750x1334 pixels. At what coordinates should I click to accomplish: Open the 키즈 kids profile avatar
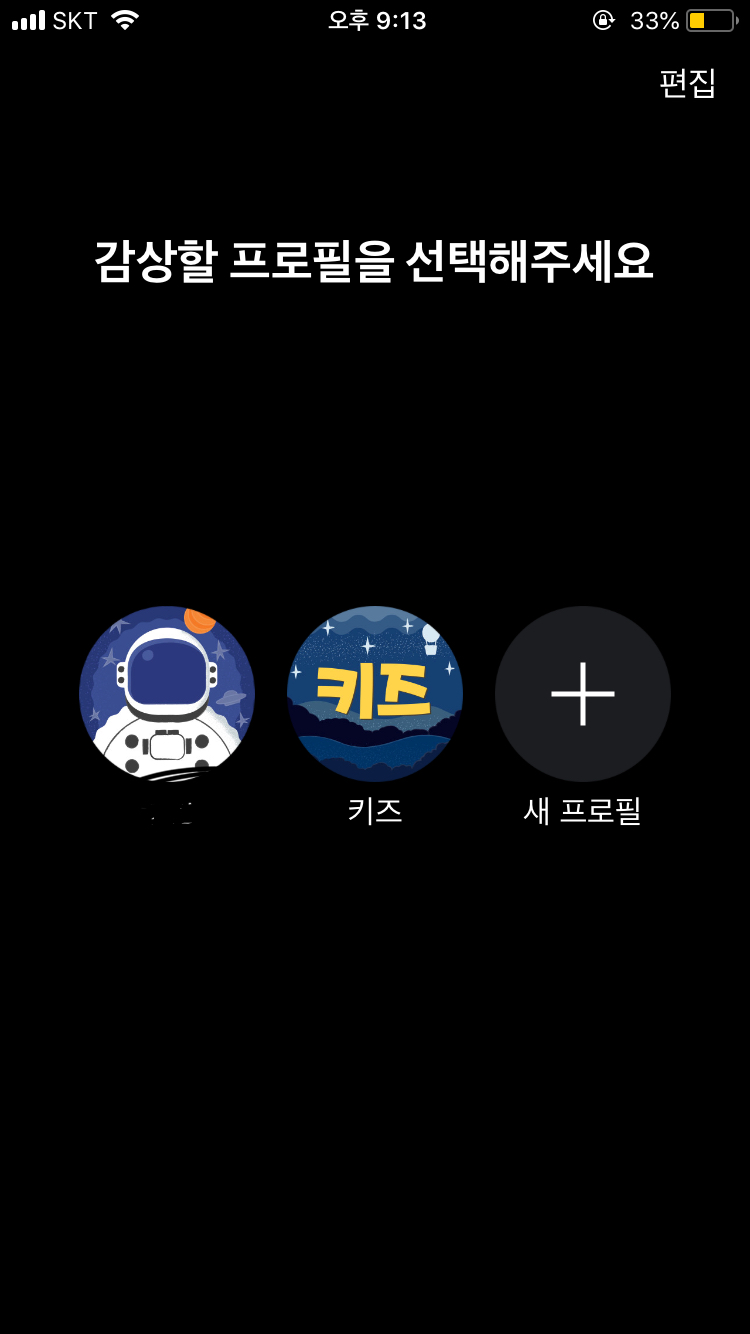coord(375,693)
